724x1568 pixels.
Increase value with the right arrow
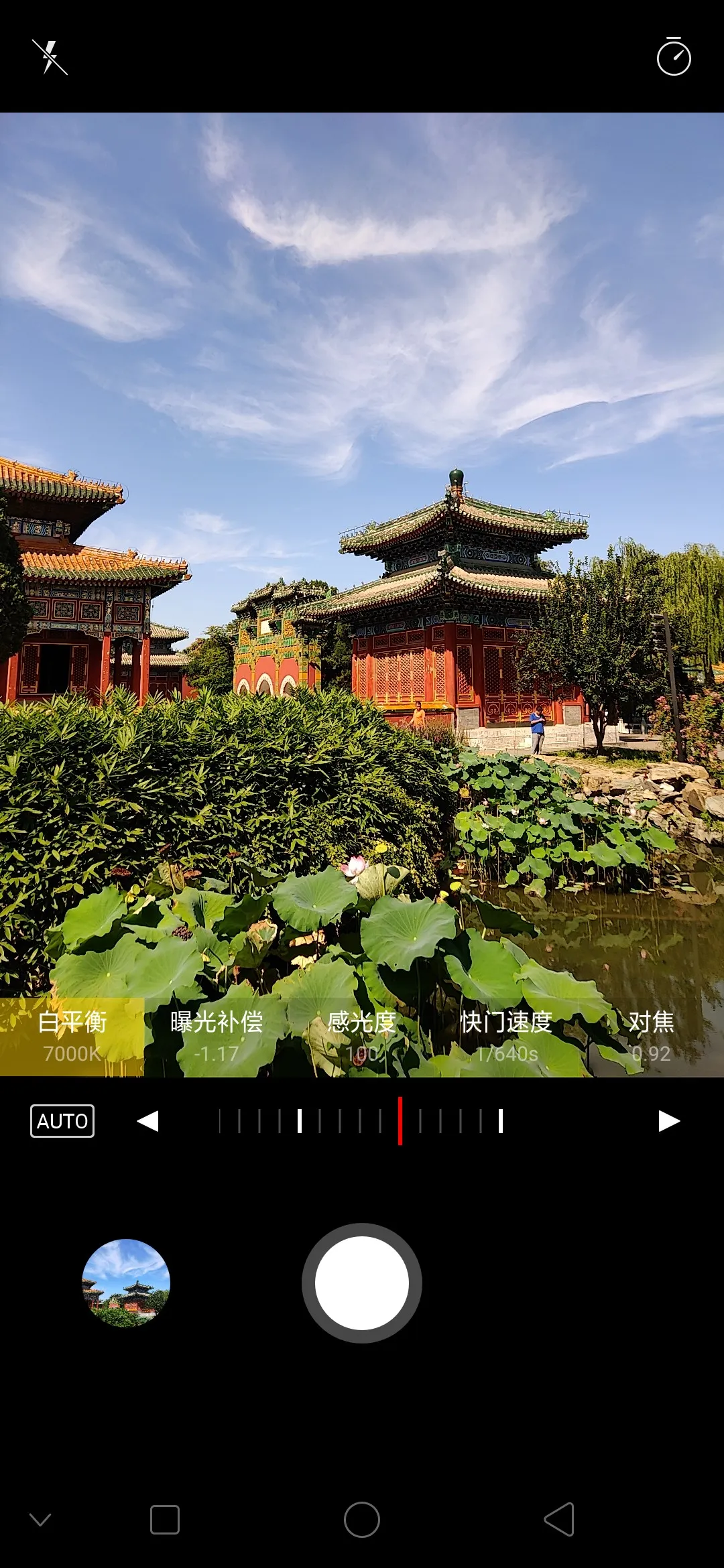coord(668,1121)
